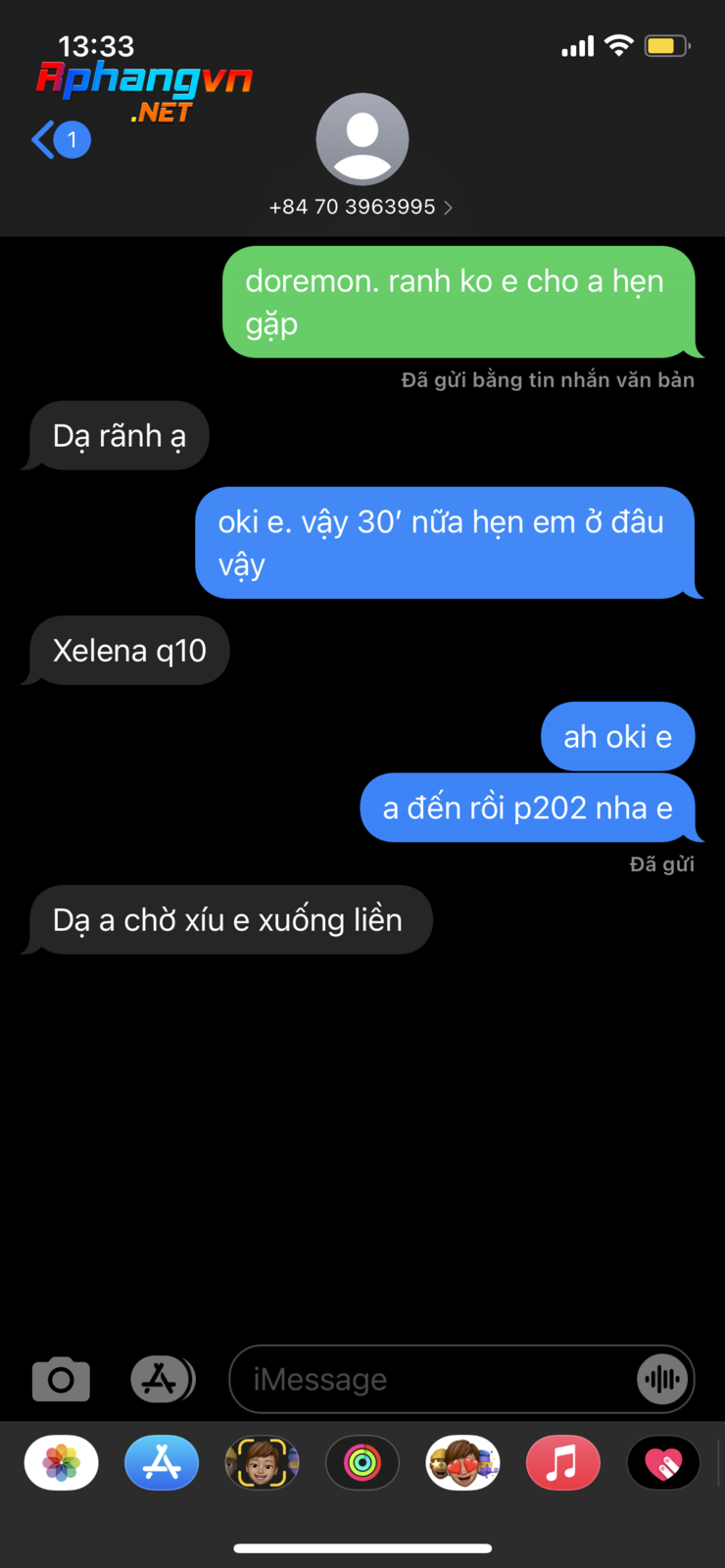Open the Fitness activity rings app
Image resolution: width=725 pixels, height=1568 pixels.
pos(362,1463)
